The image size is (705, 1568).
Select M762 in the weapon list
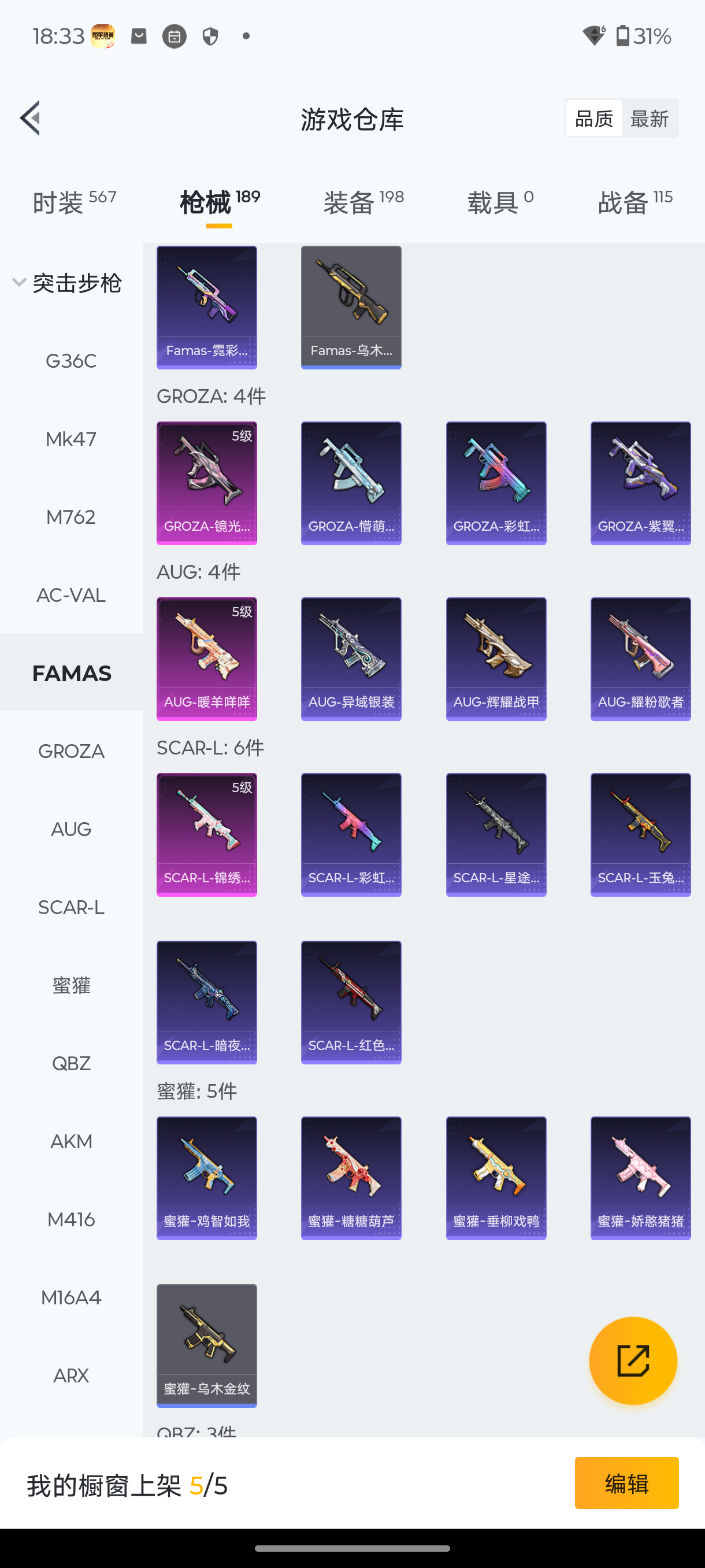click(x=71, y=517)
